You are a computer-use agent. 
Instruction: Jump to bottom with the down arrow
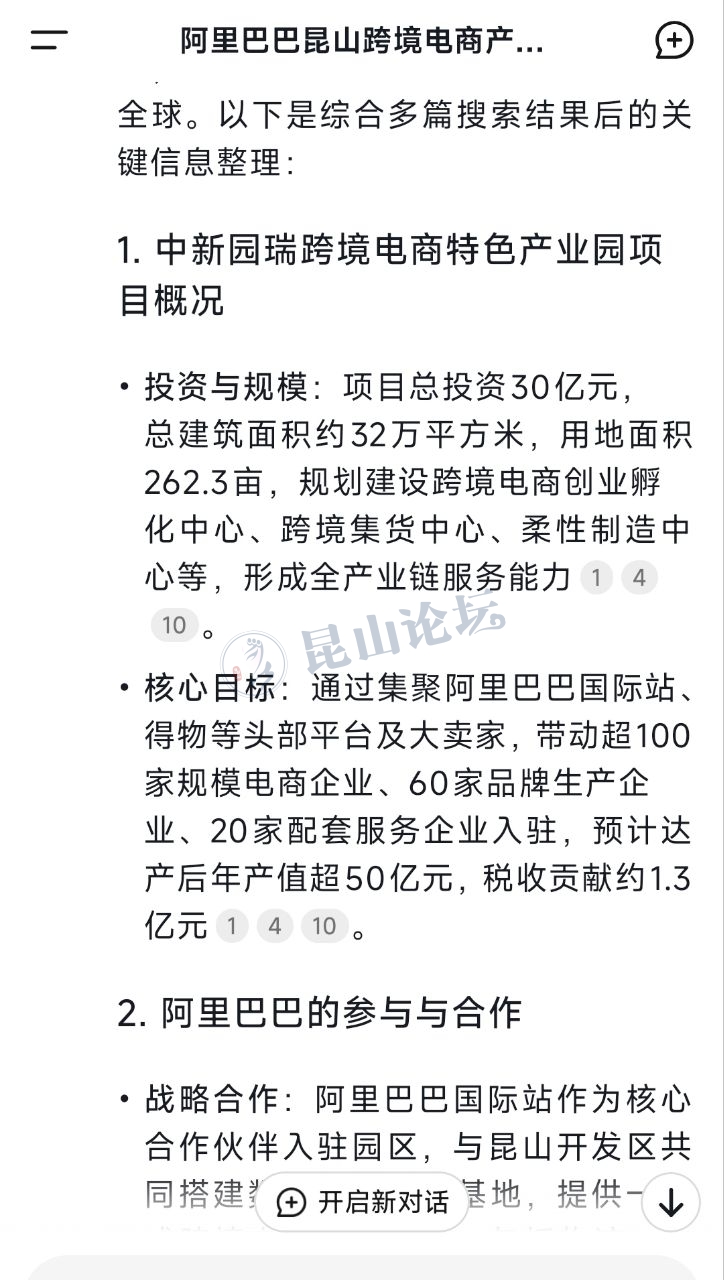click(670, 1201)
